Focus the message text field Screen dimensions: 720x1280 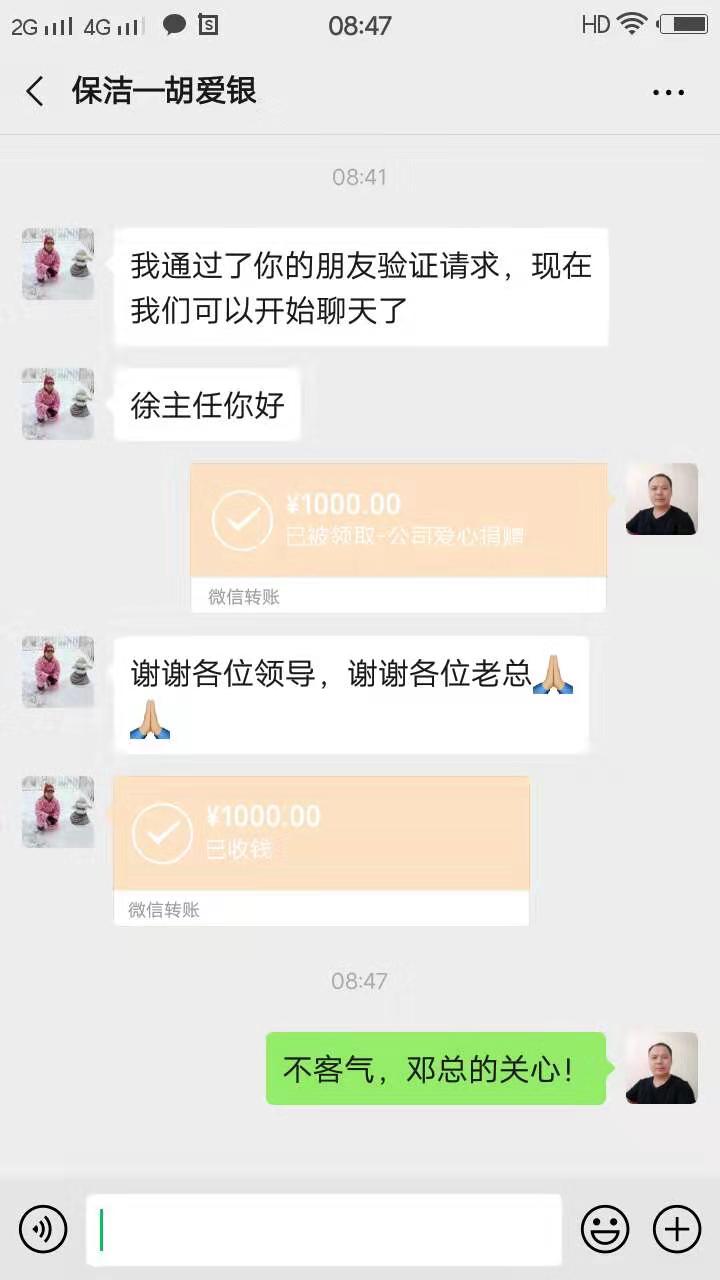pyautogui.click(x=324, y=1229)
